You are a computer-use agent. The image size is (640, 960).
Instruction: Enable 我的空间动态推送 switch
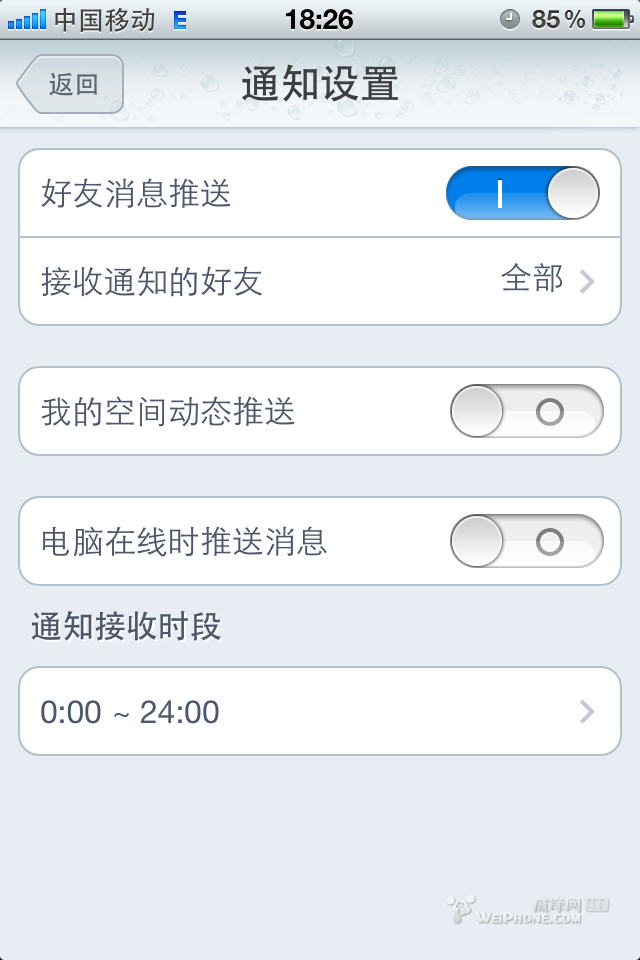(526, 411)
